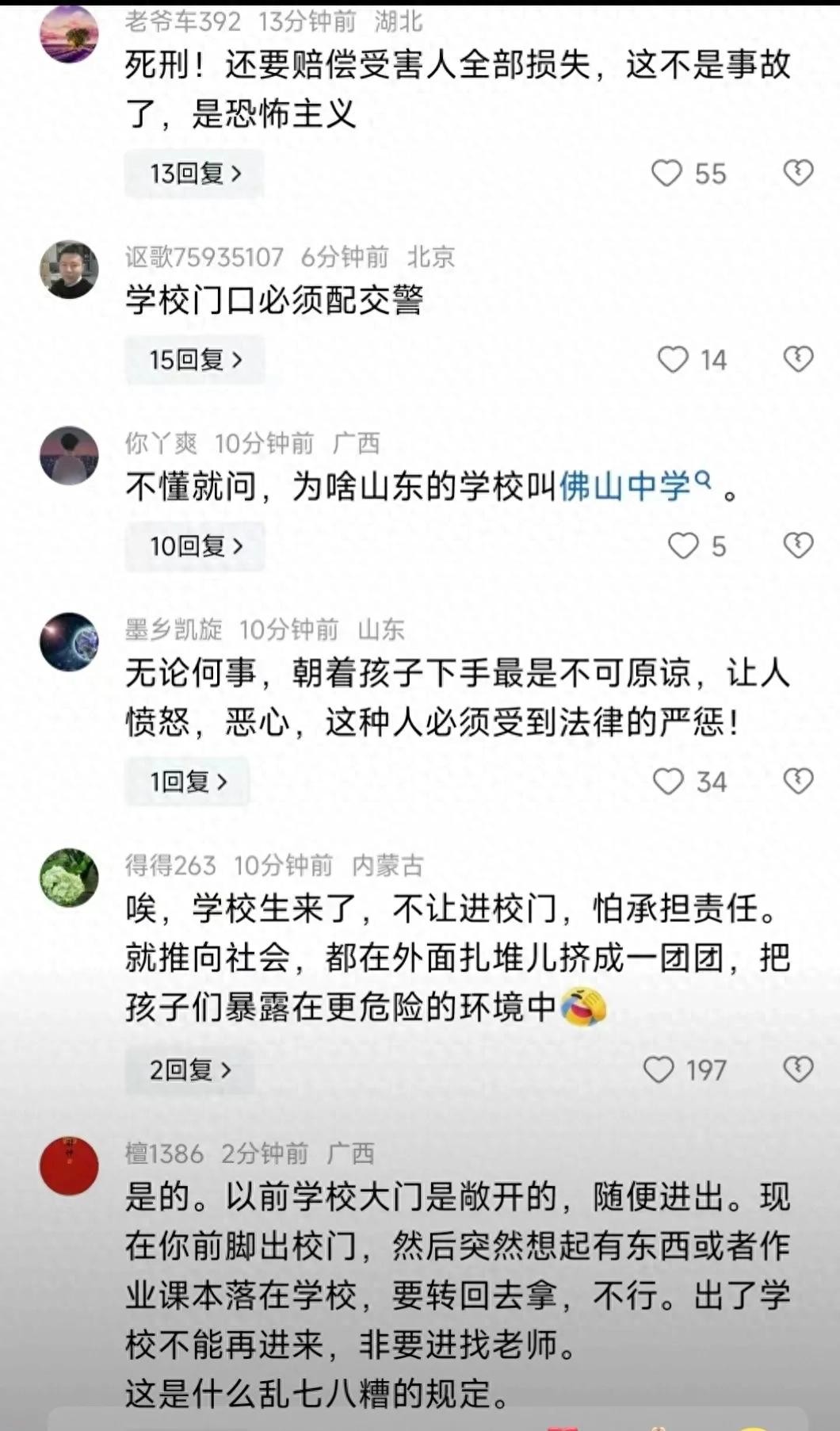The width and height of the screenshot is (840, 1431).
Task: Expand the 2 replies under 得得263's comment
Action: click(x=189, y=1070)
